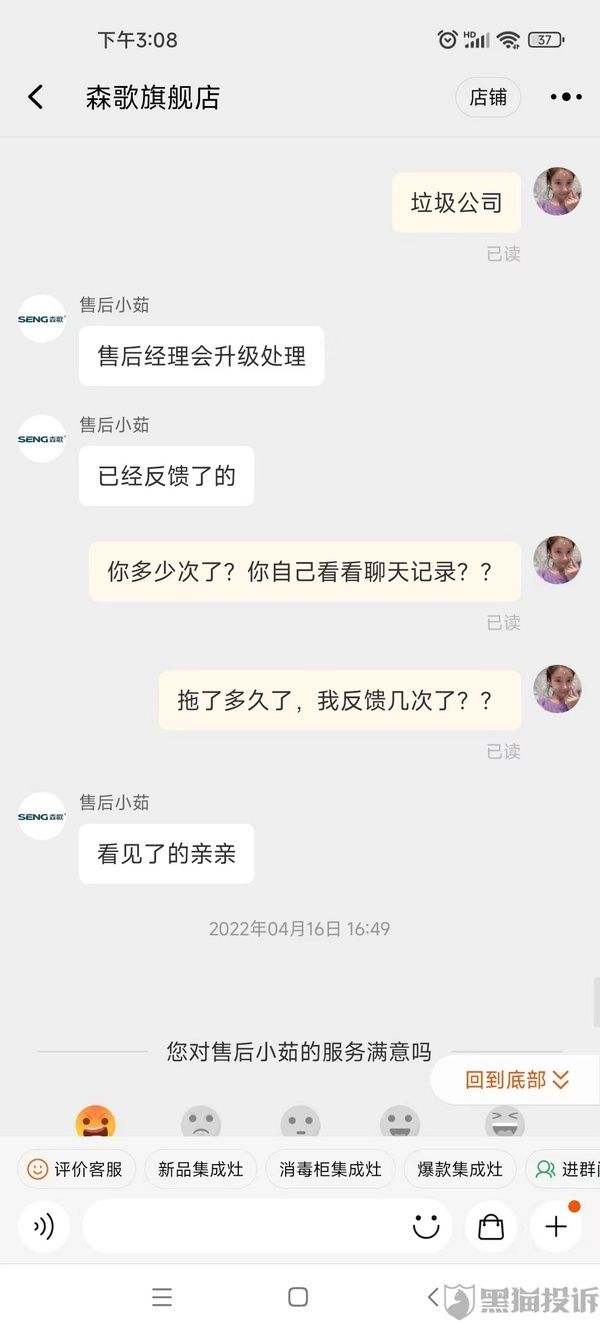Go back from 森歌旗舰店 chat

[x=36, y=97]
